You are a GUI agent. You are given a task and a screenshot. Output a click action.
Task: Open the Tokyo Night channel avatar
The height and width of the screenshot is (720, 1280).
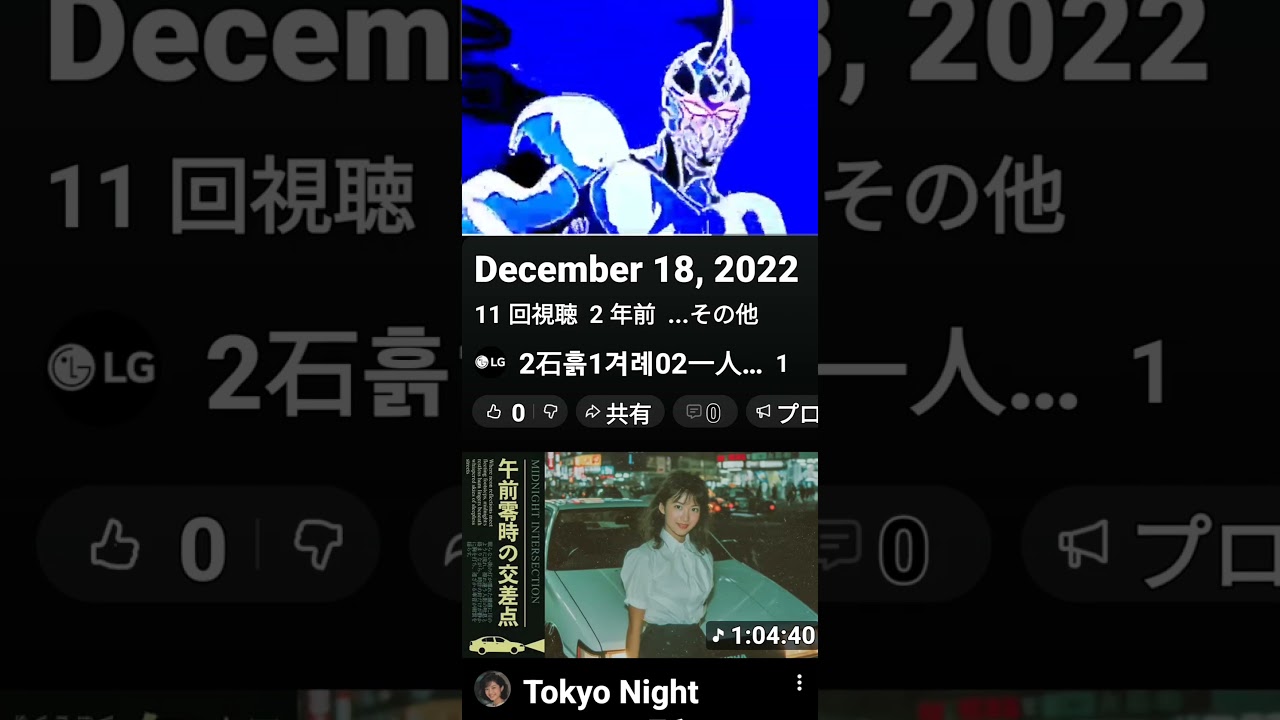point(492,689)
